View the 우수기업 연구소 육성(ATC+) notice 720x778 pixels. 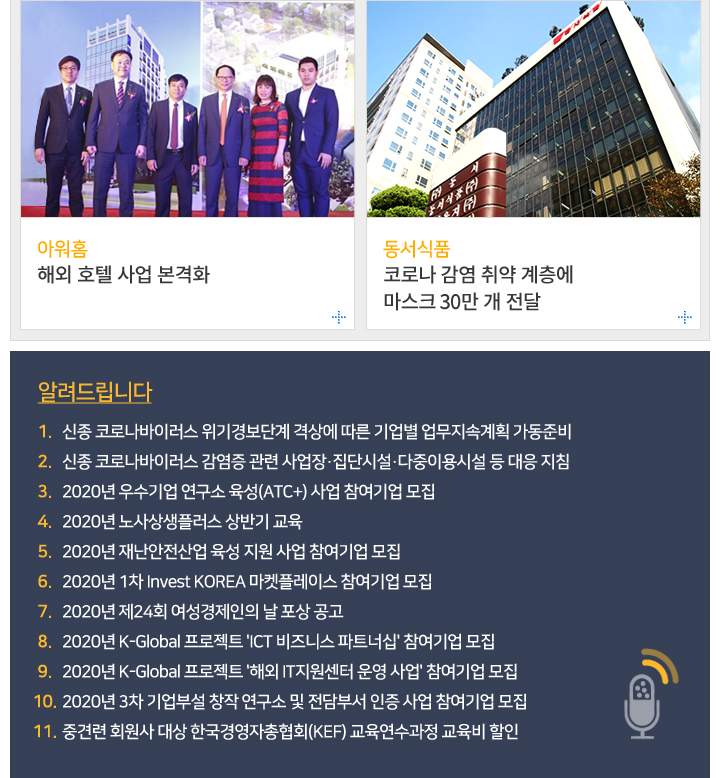click(248, 491)
